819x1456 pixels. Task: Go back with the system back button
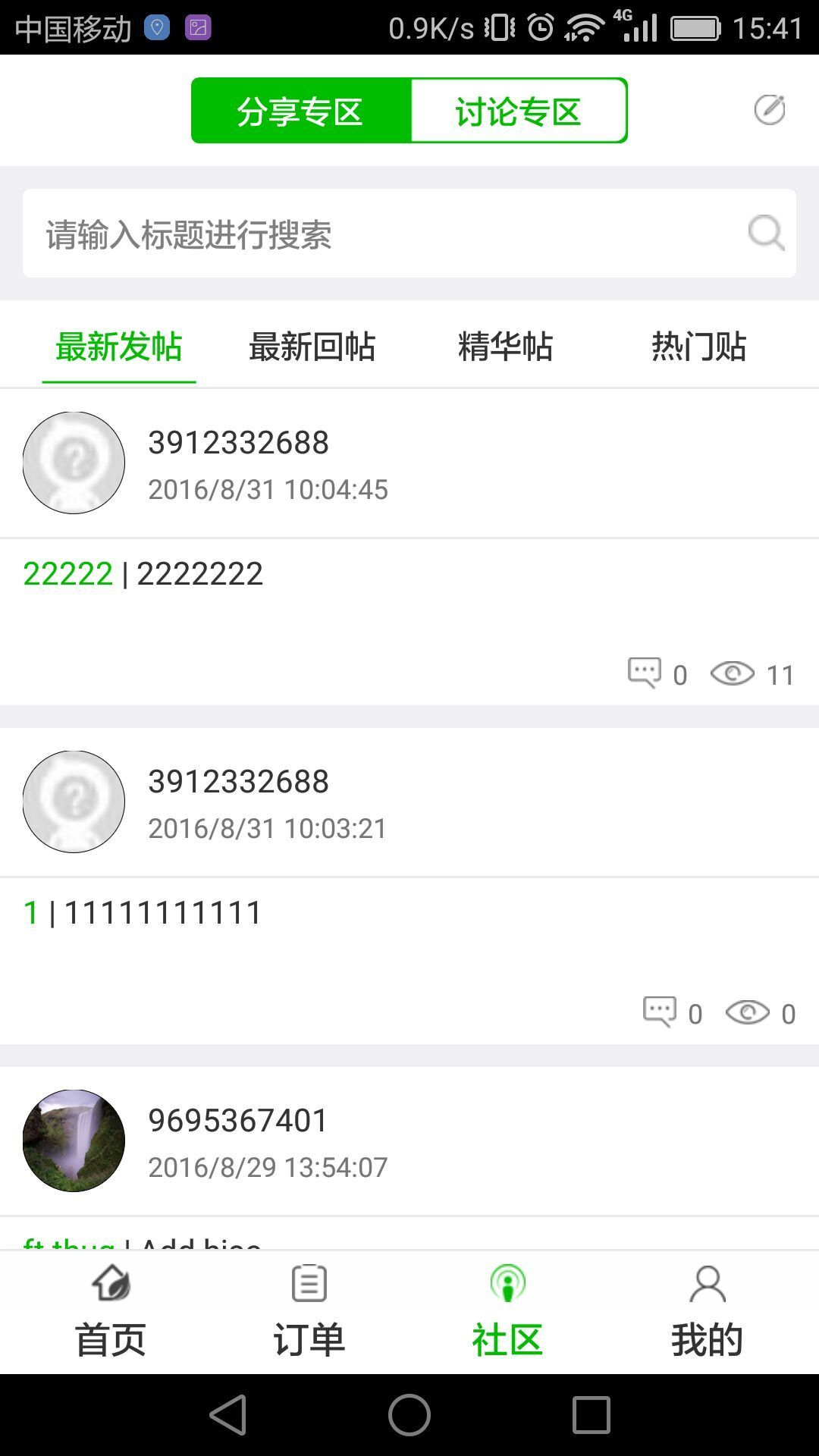click(228, 1415)
